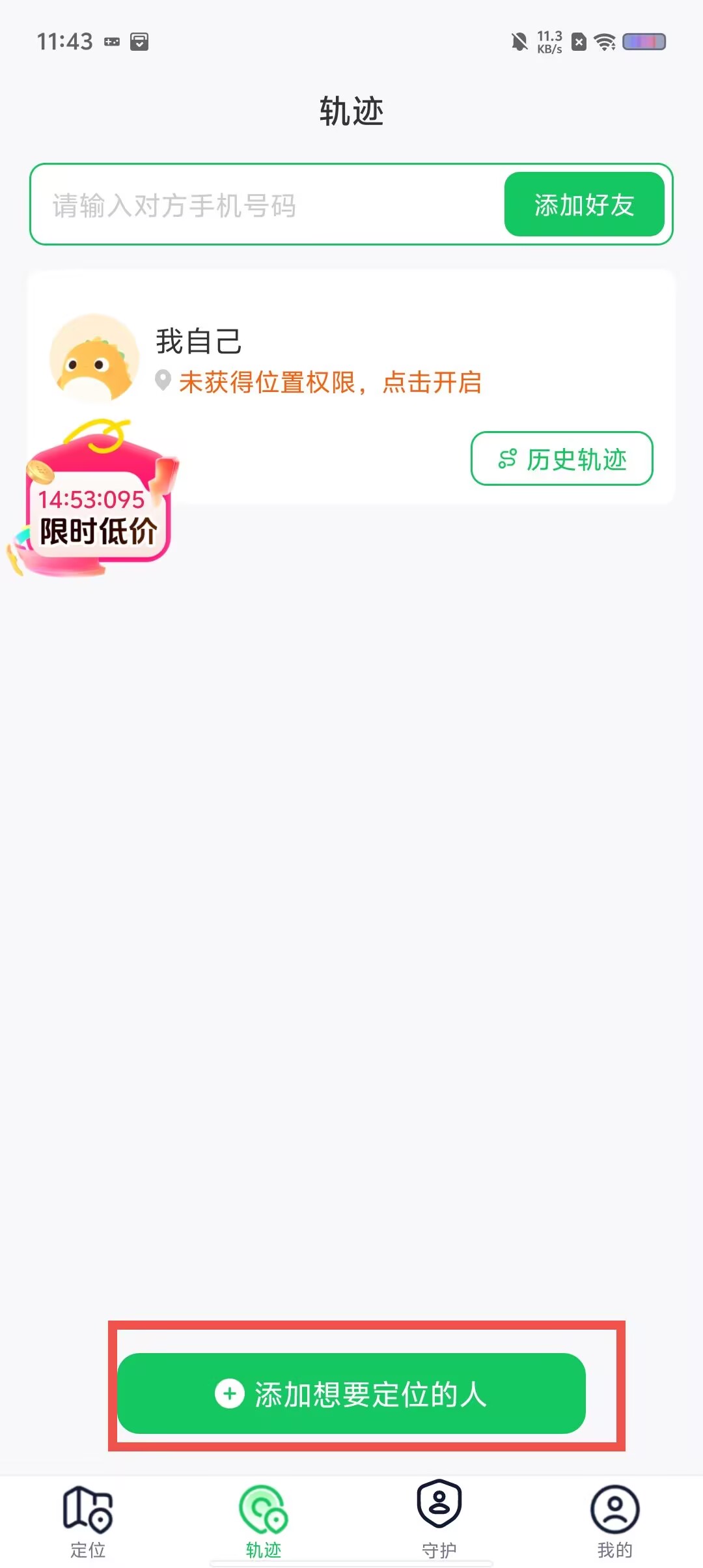Image resolution: width=703 pixels, height=1568 pixels.
Task: Open the 限时低价 promotion badge
Action: tap(94, 499)
